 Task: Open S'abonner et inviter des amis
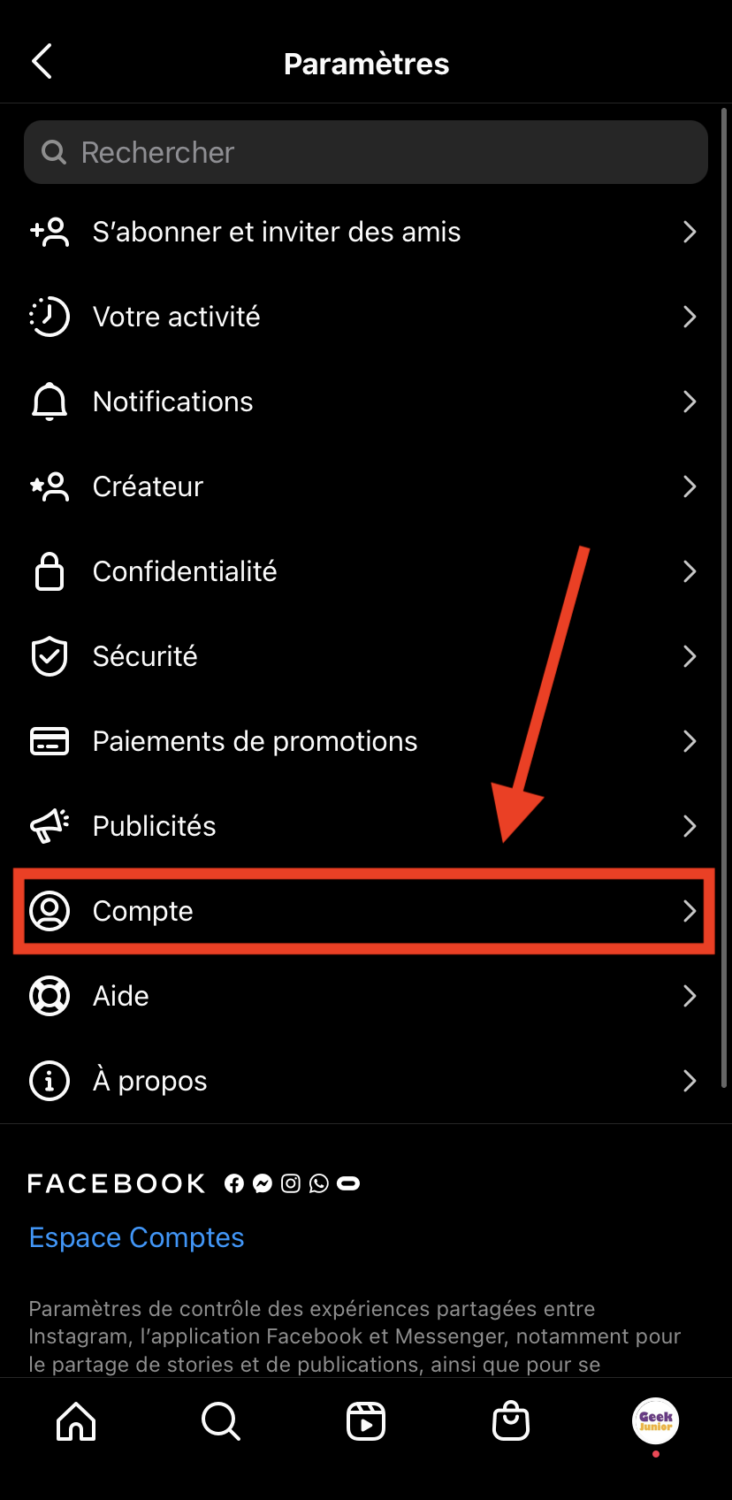[x=366, y=232]
